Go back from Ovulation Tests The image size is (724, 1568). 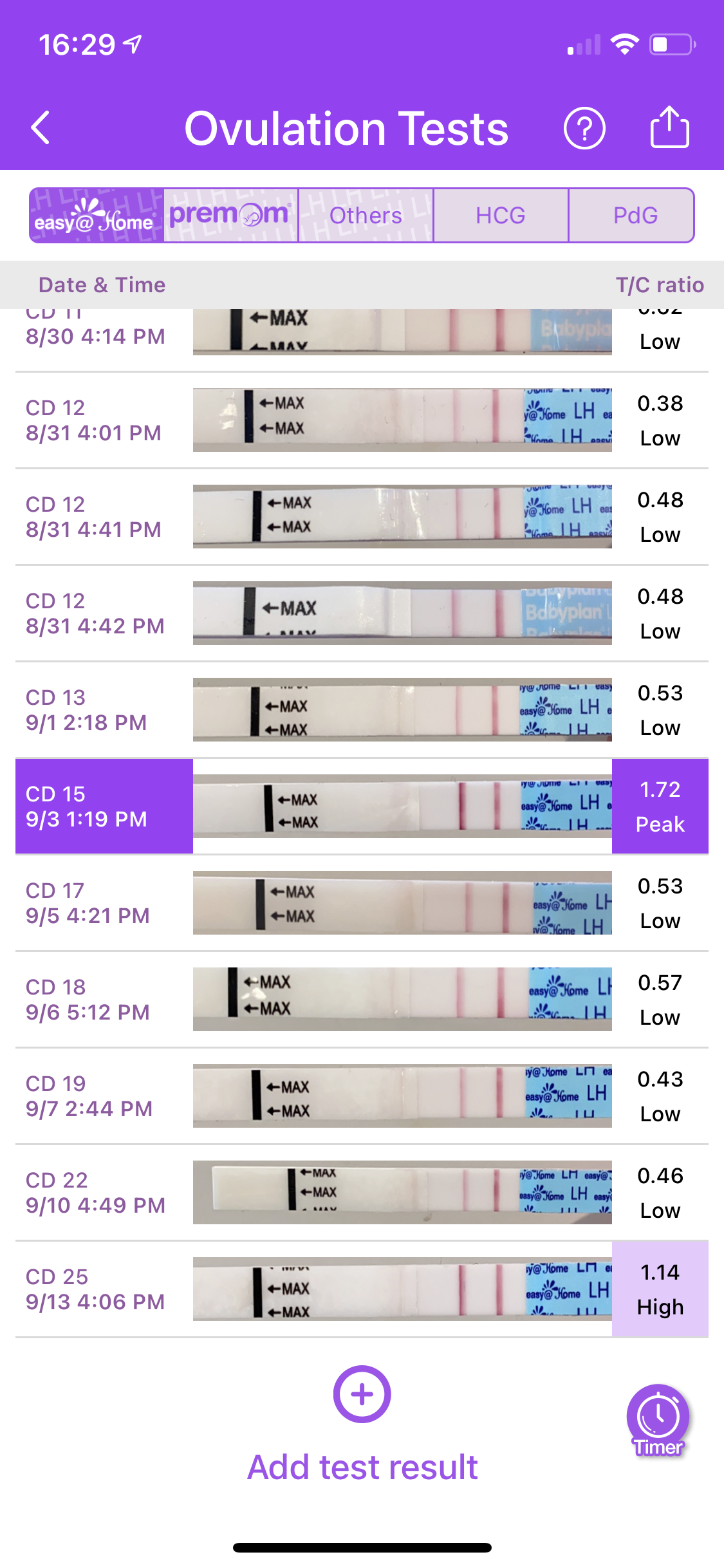click(41, 127)
